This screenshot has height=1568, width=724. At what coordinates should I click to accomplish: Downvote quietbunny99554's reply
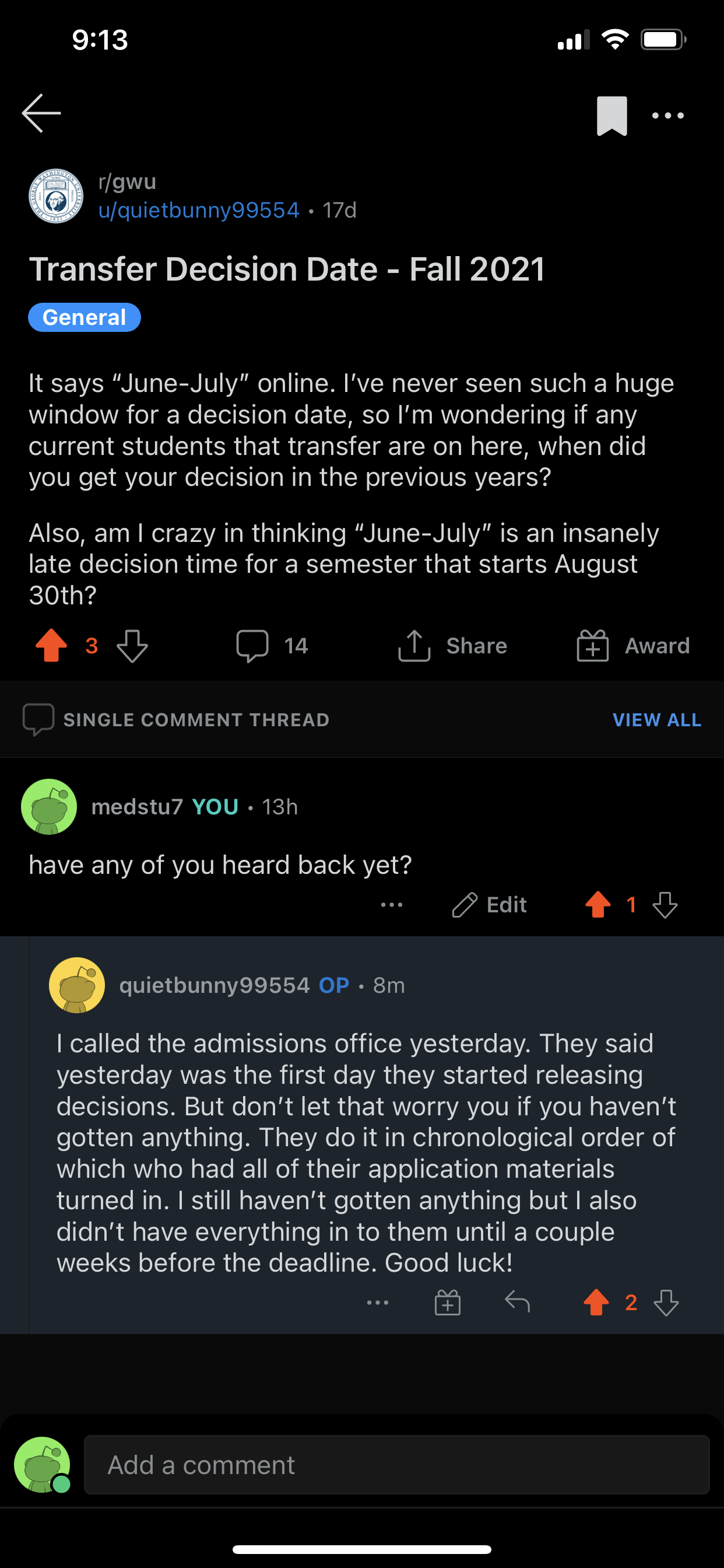[666, 1303]
